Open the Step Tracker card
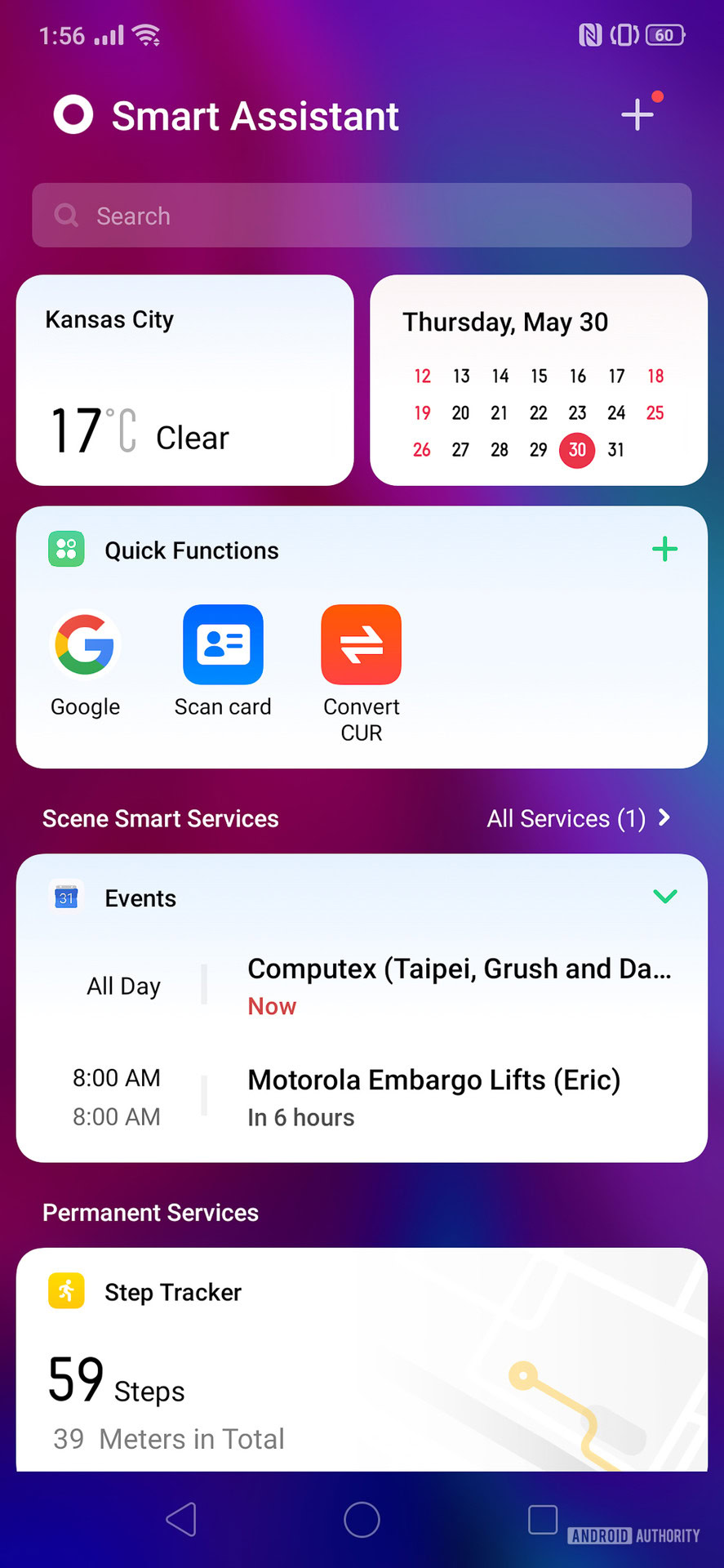This screenshot has width=724, height=1568. pyautogui.click(x=362, y=1359)
